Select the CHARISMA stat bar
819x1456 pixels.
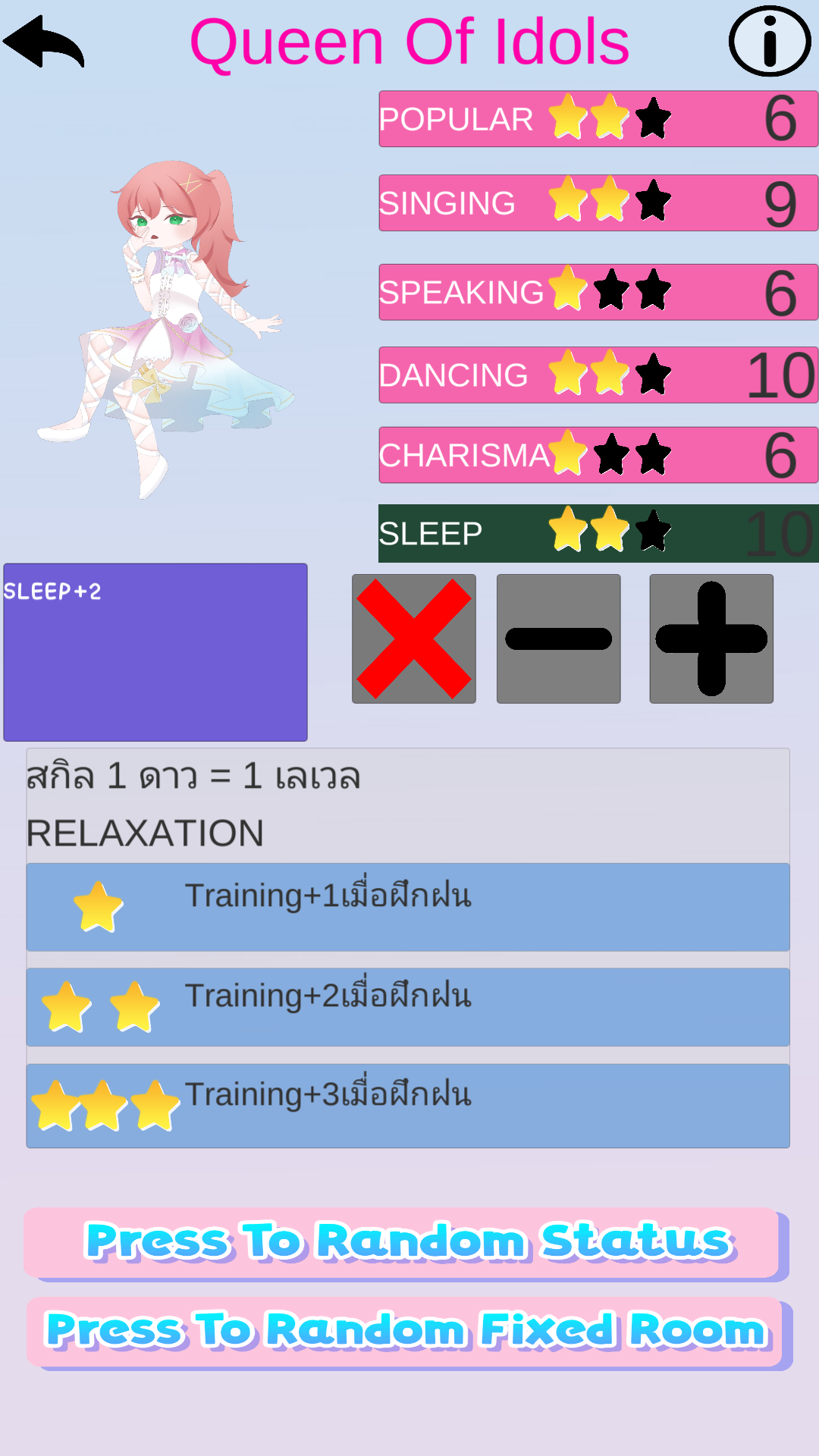(x=598, y=455)
